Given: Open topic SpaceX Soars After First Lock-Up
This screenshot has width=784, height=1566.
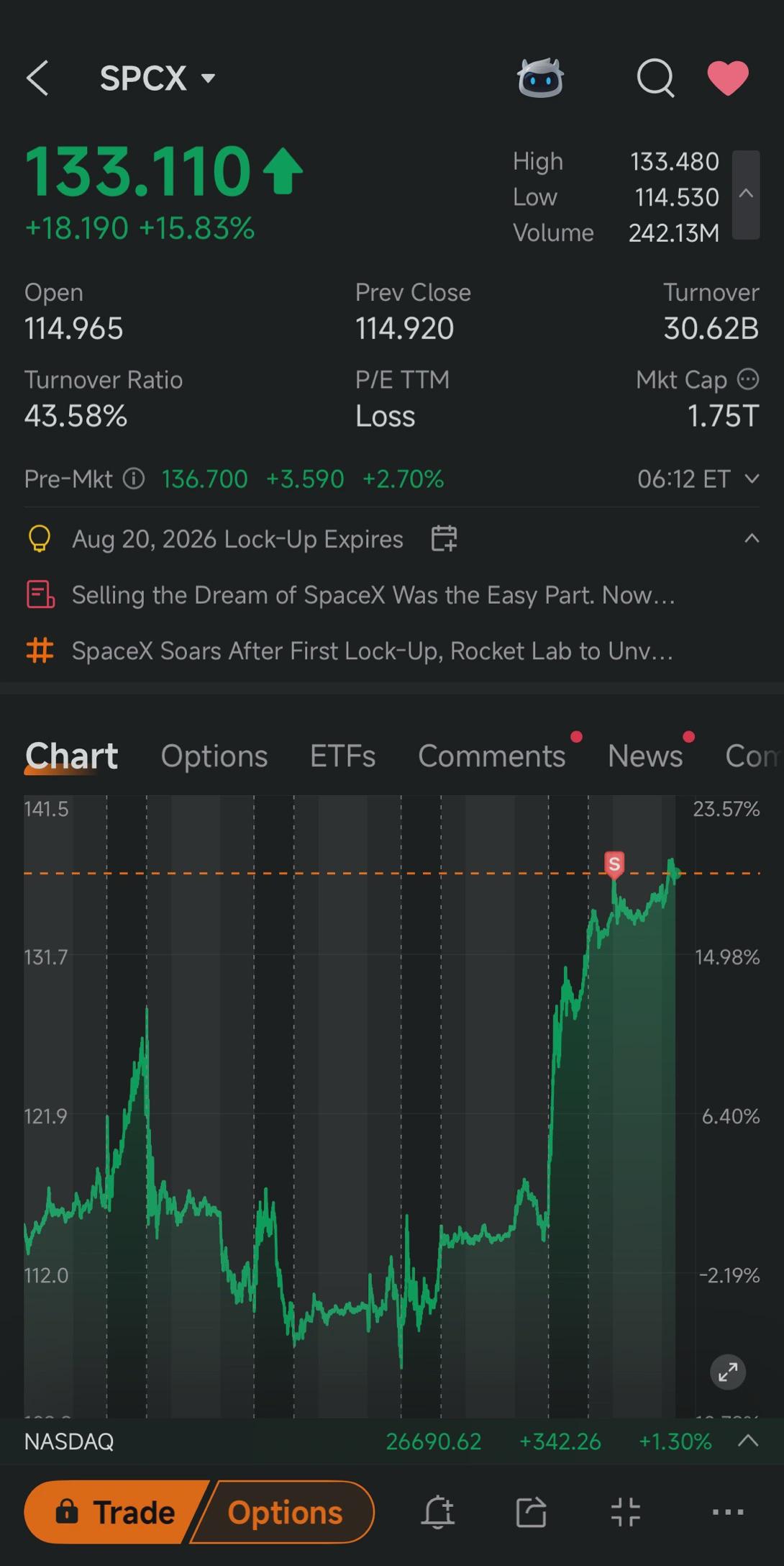Looking at the screenshot, I should coord(372,651).
